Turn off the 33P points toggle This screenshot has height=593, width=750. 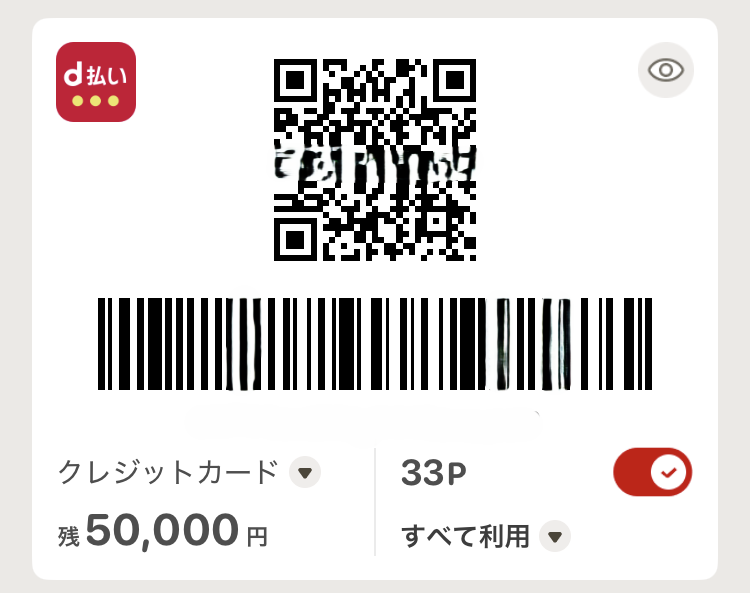(652, 472)
